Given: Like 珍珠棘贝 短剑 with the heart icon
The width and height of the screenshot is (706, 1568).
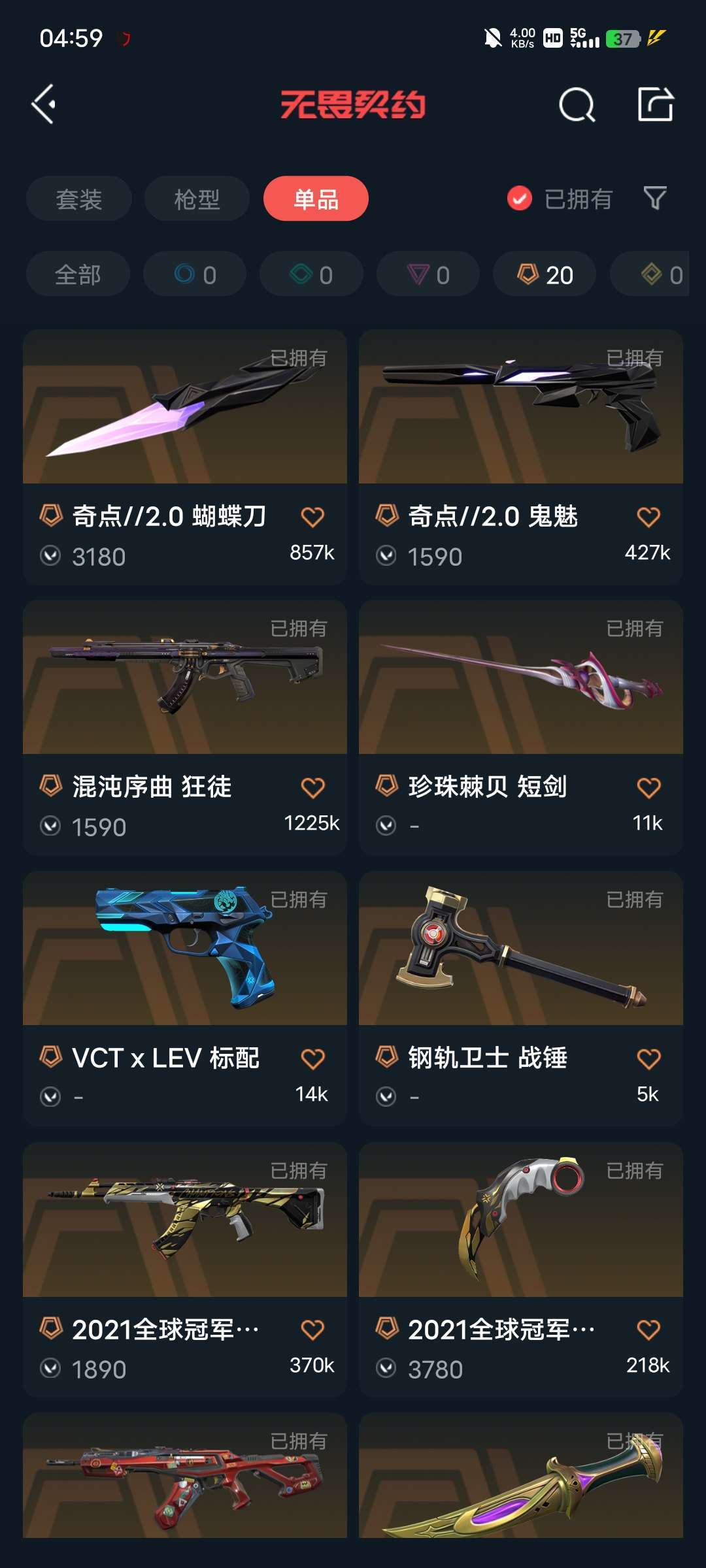Looking at the screenshot, I should [x=648, y=787].
